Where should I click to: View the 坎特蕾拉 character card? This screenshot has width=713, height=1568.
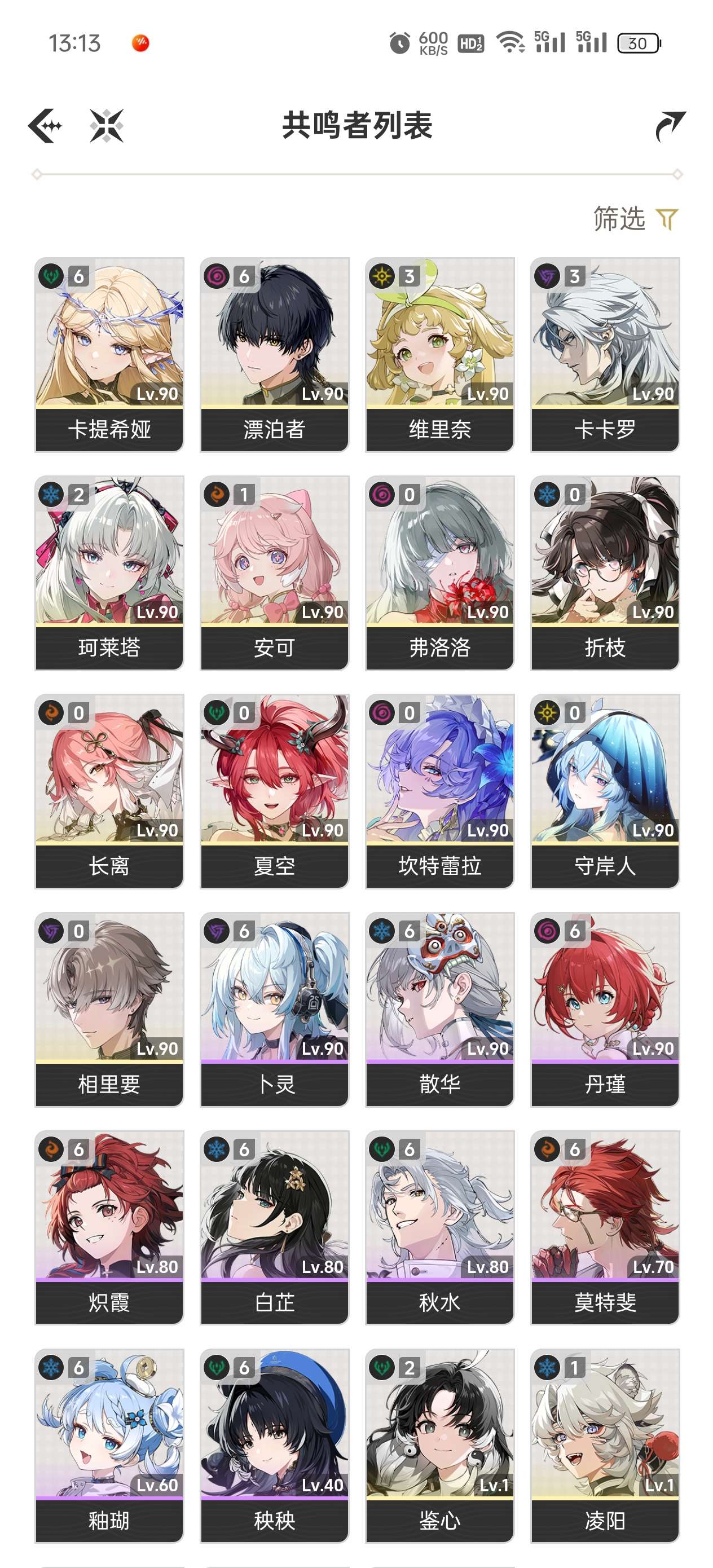click(x=439, y=791)
